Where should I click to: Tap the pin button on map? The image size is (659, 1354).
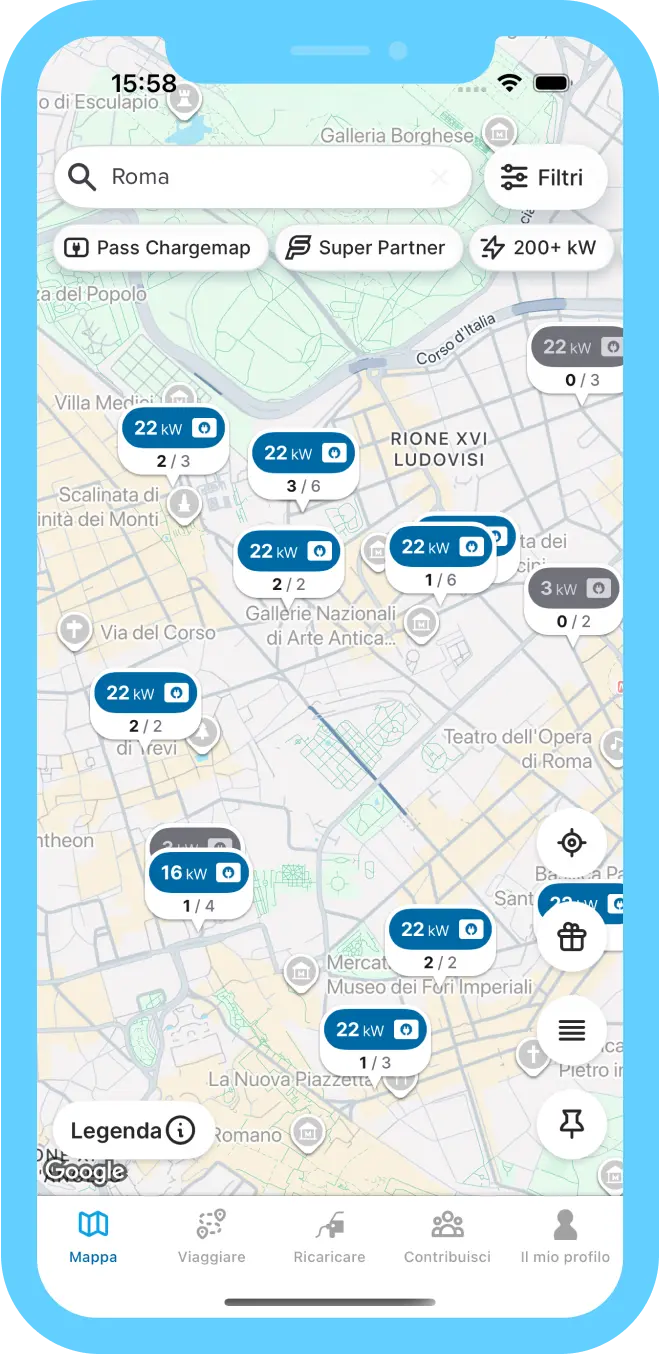571,1124
